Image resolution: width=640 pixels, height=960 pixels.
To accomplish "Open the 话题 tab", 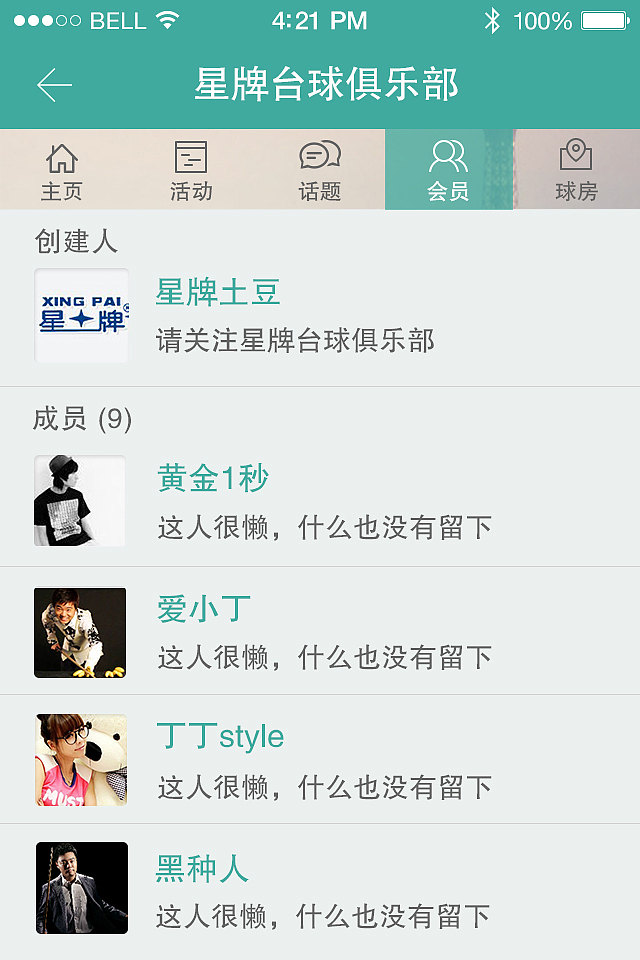I will pos(320,170).
